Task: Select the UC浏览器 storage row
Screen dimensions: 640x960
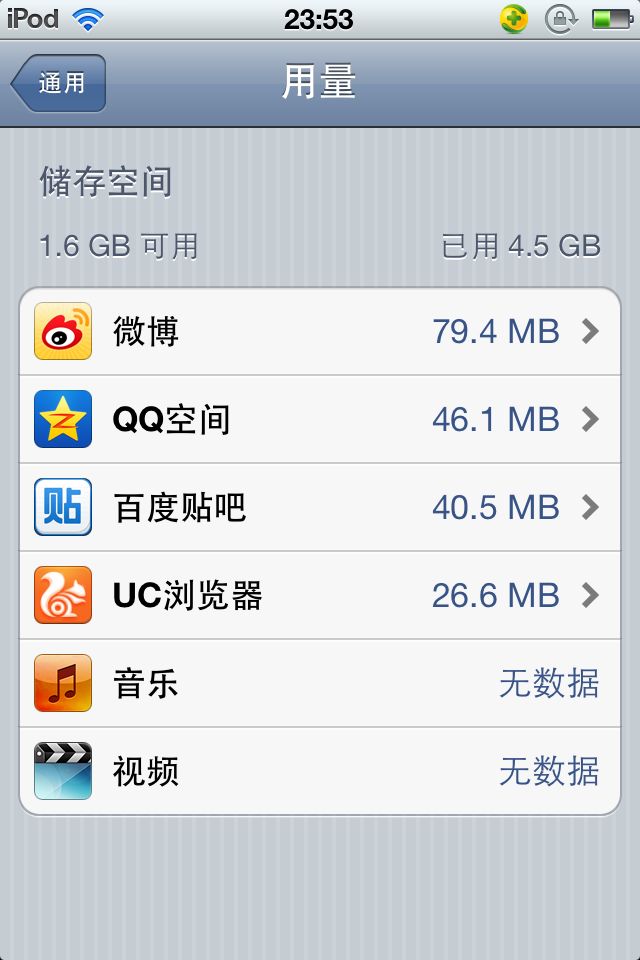Action: click(320, 596)
